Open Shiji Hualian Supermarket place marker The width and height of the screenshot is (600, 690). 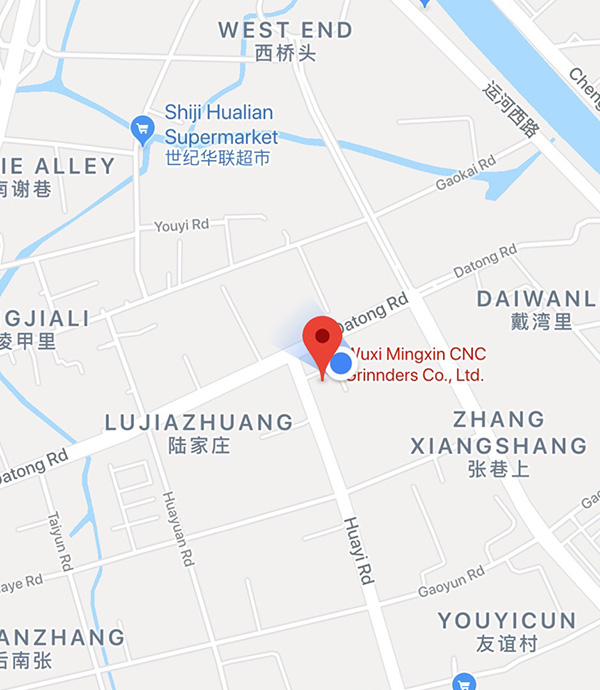click(x=143, y=128)
